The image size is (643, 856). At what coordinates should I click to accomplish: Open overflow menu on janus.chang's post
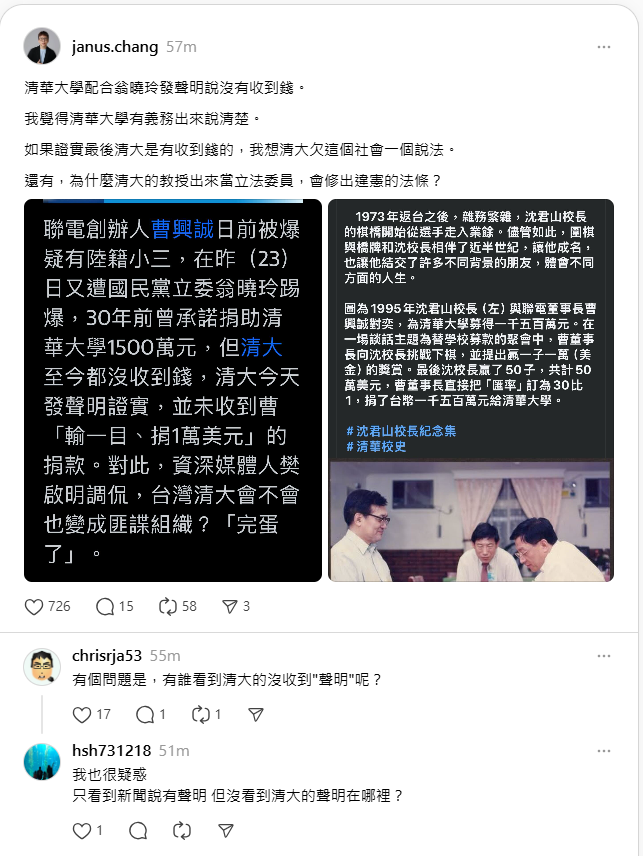pyautogui.click(x=604, y=47)
